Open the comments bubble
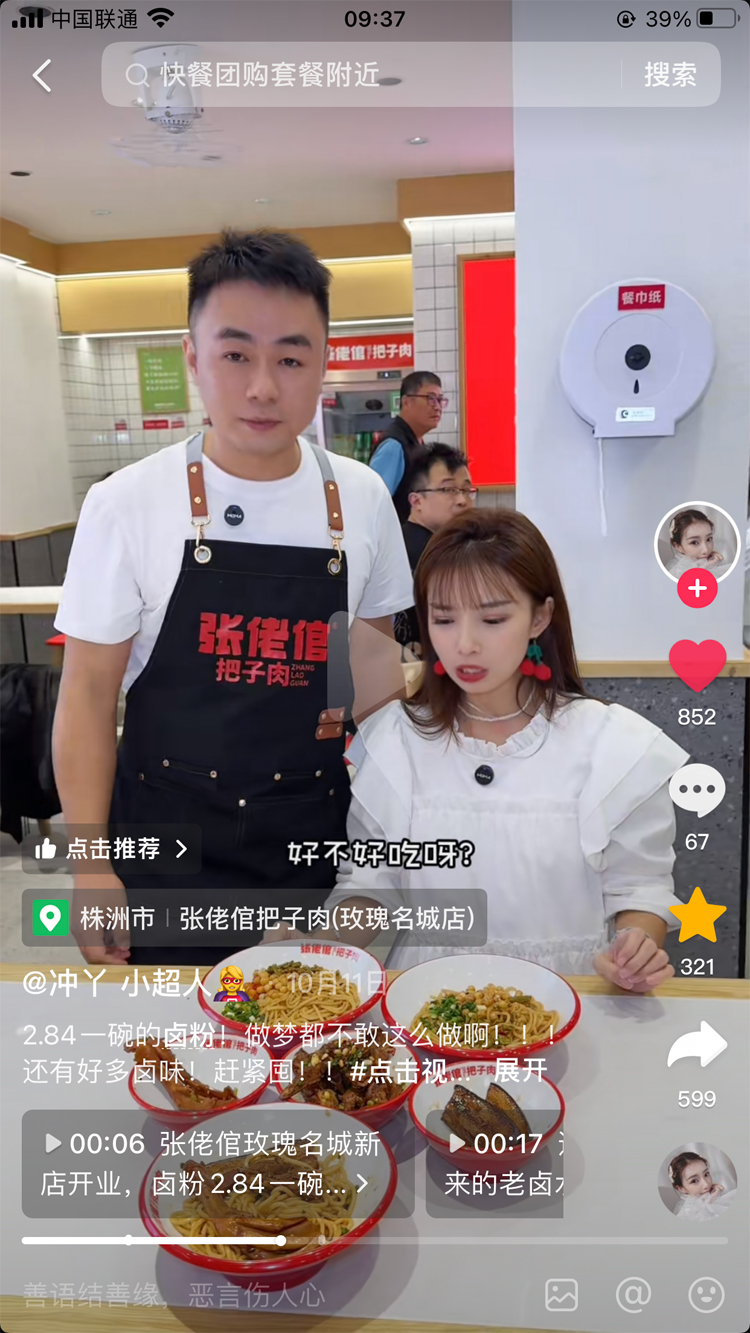750x1333 pixels. tap(697, 792)
